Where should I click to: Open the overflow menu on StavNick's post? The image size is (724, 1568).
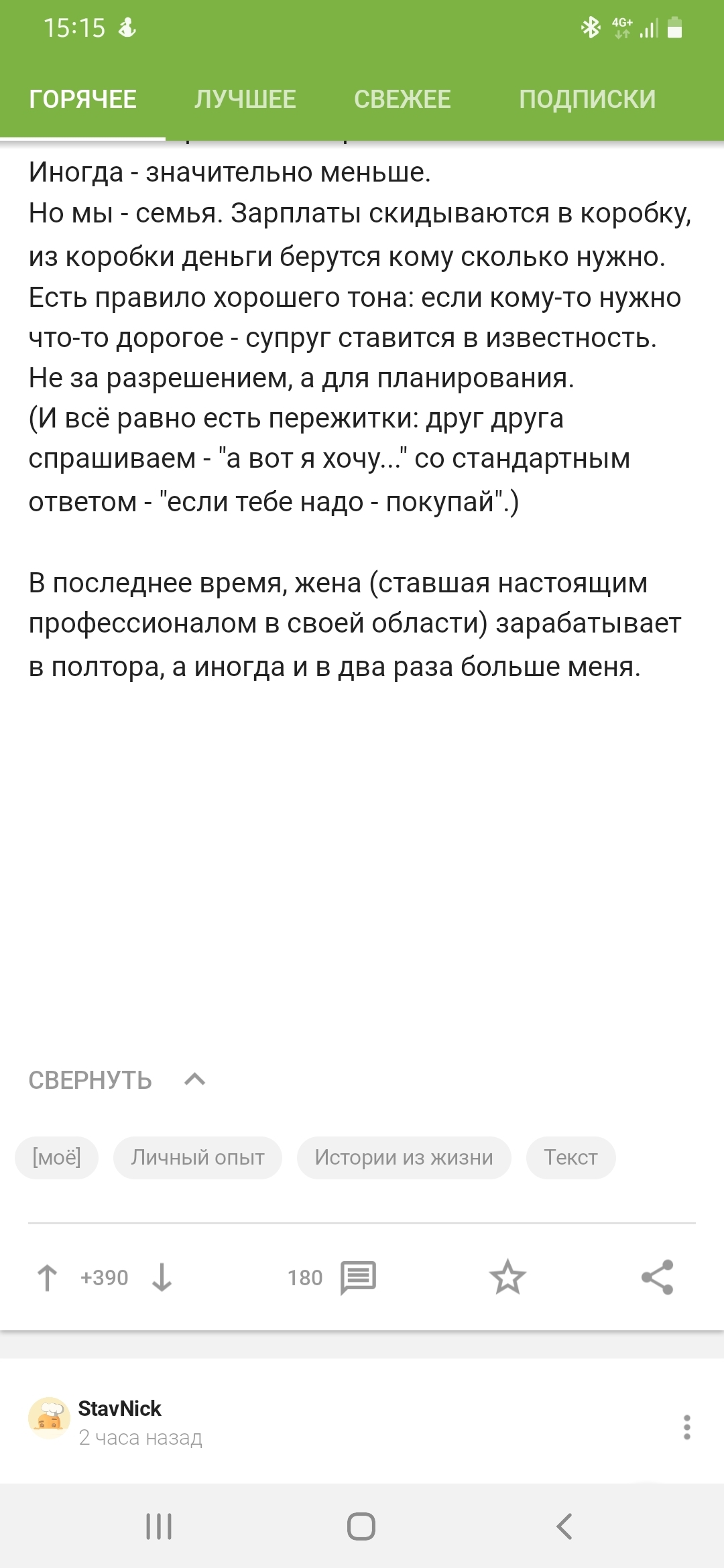[686, 1427]
